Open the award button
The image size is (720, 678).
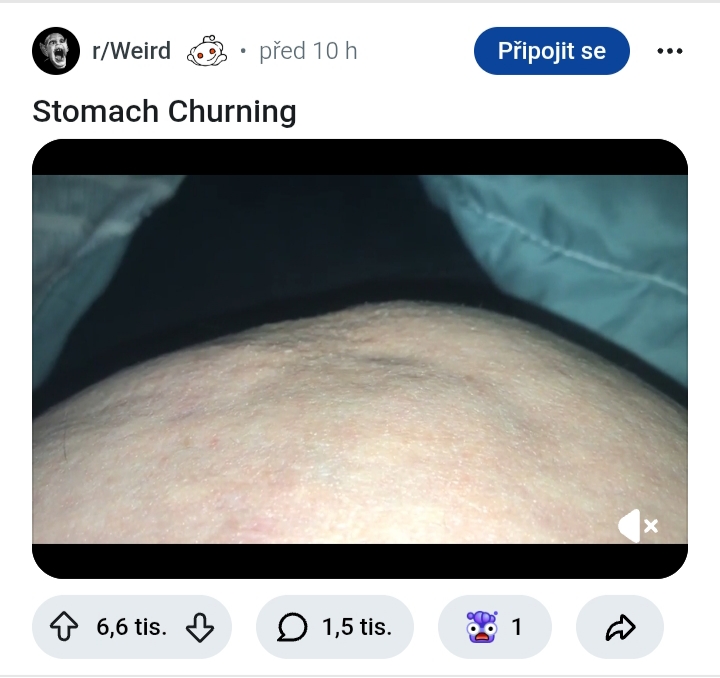[495, 627]
